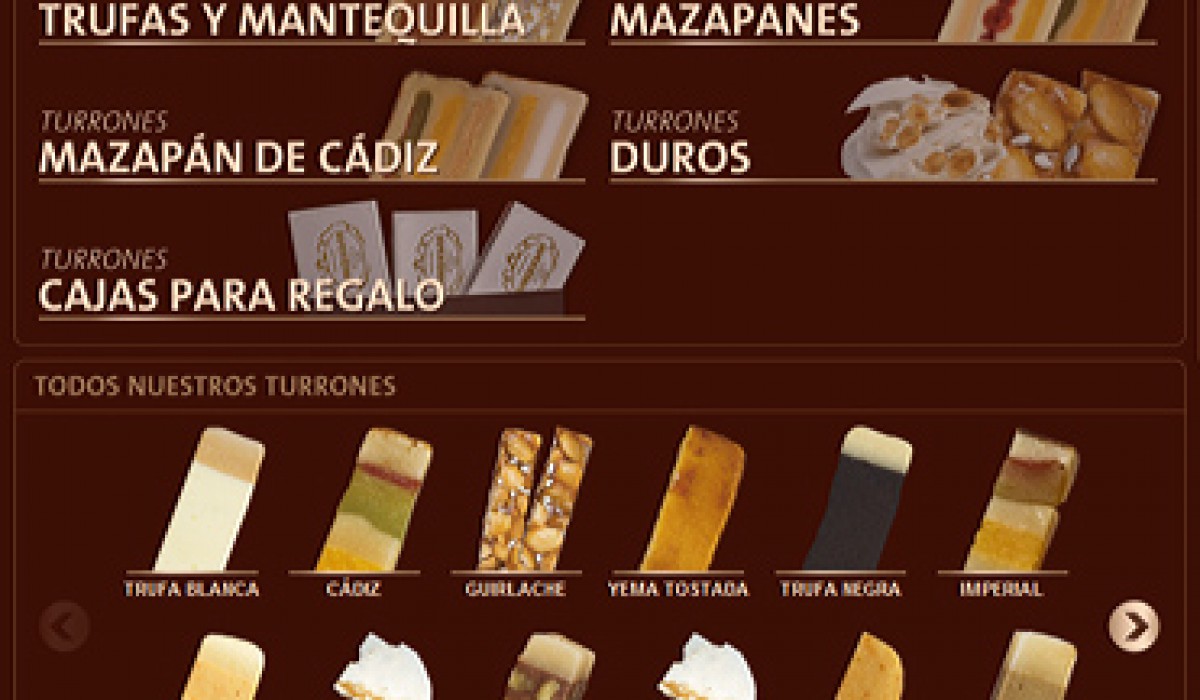Go to previous turrones with left arrow

(65, 626)
